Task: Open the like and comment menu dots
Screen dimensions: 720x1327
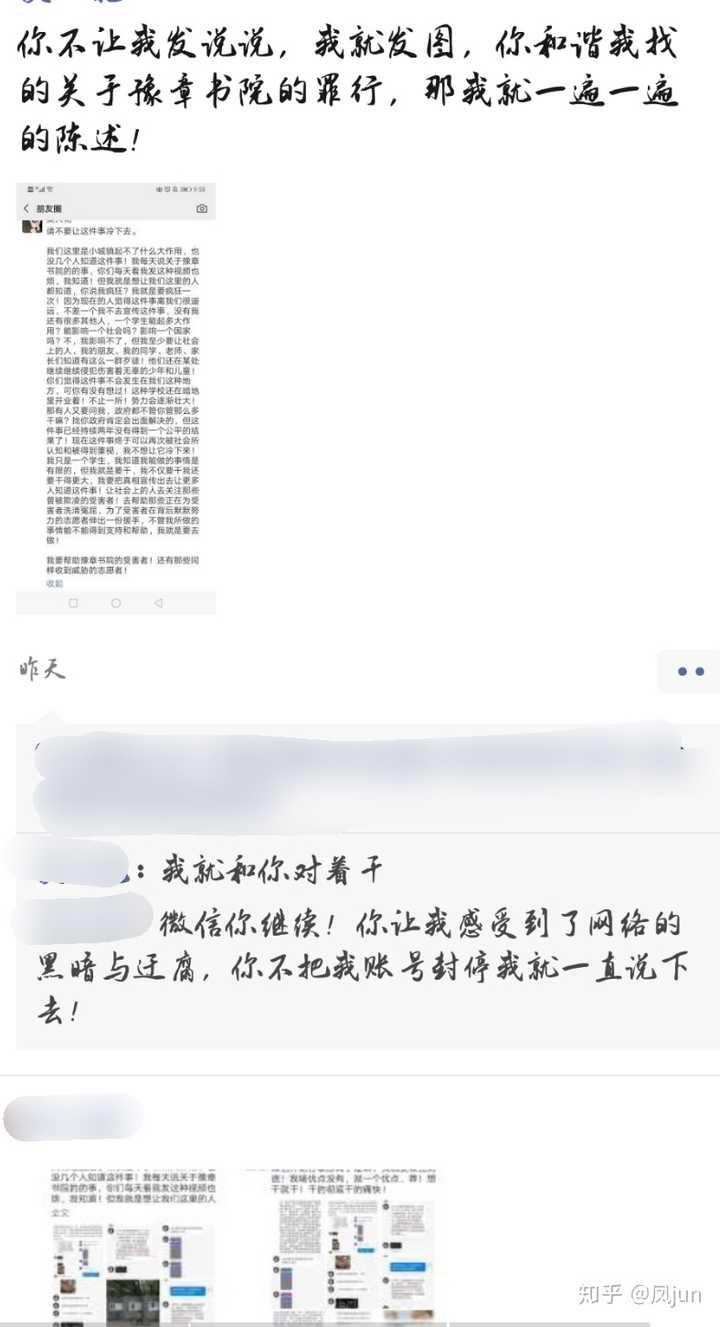Action: coord(690,672)
